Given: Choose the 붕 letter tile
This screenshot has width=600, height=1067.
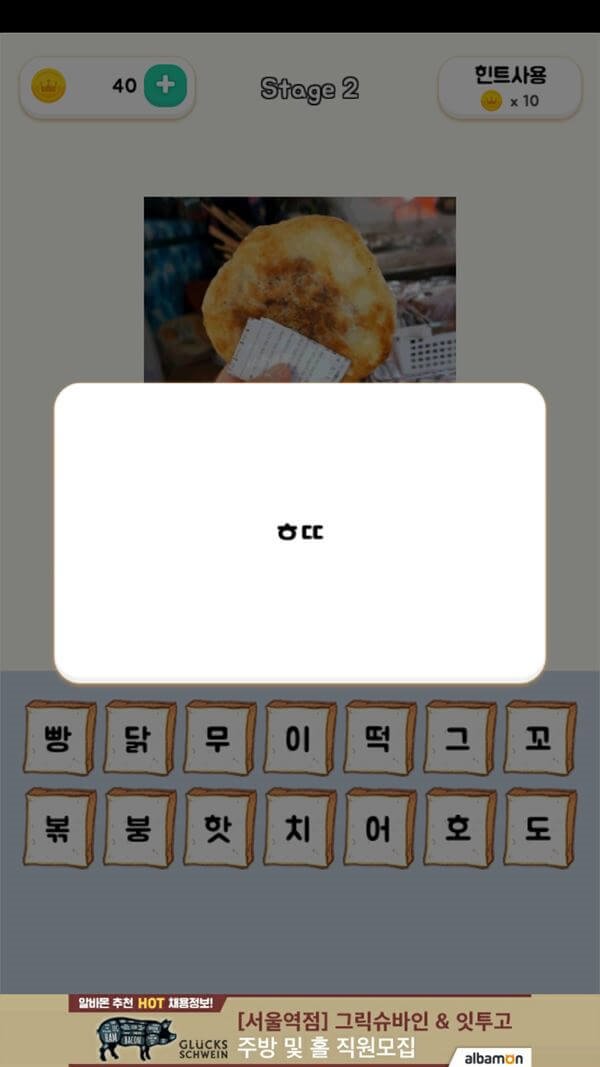Looking at the screenshot, I should click(140, 828).
